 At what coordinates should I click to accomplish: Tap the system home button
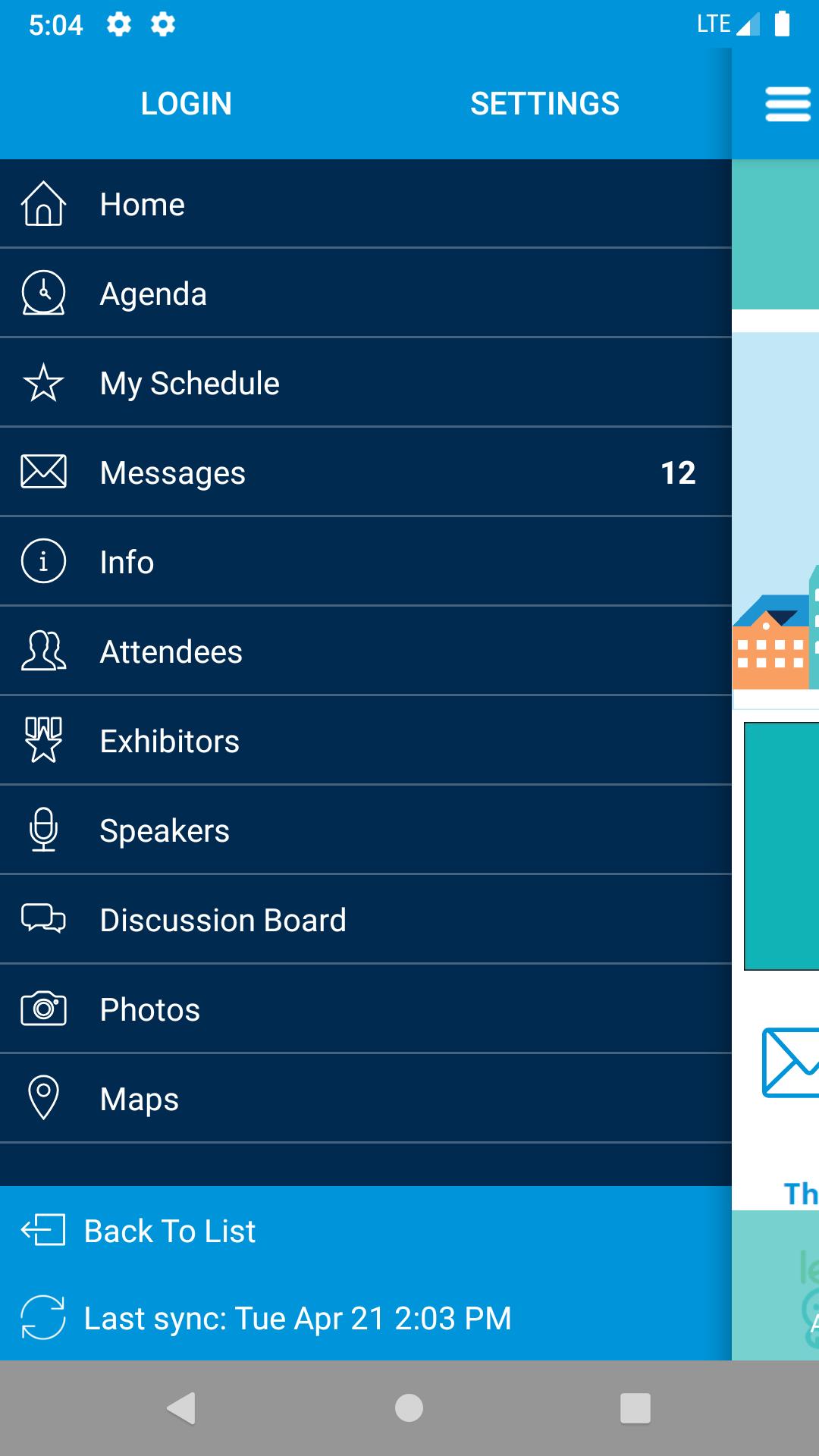(x=409, y=1408)
